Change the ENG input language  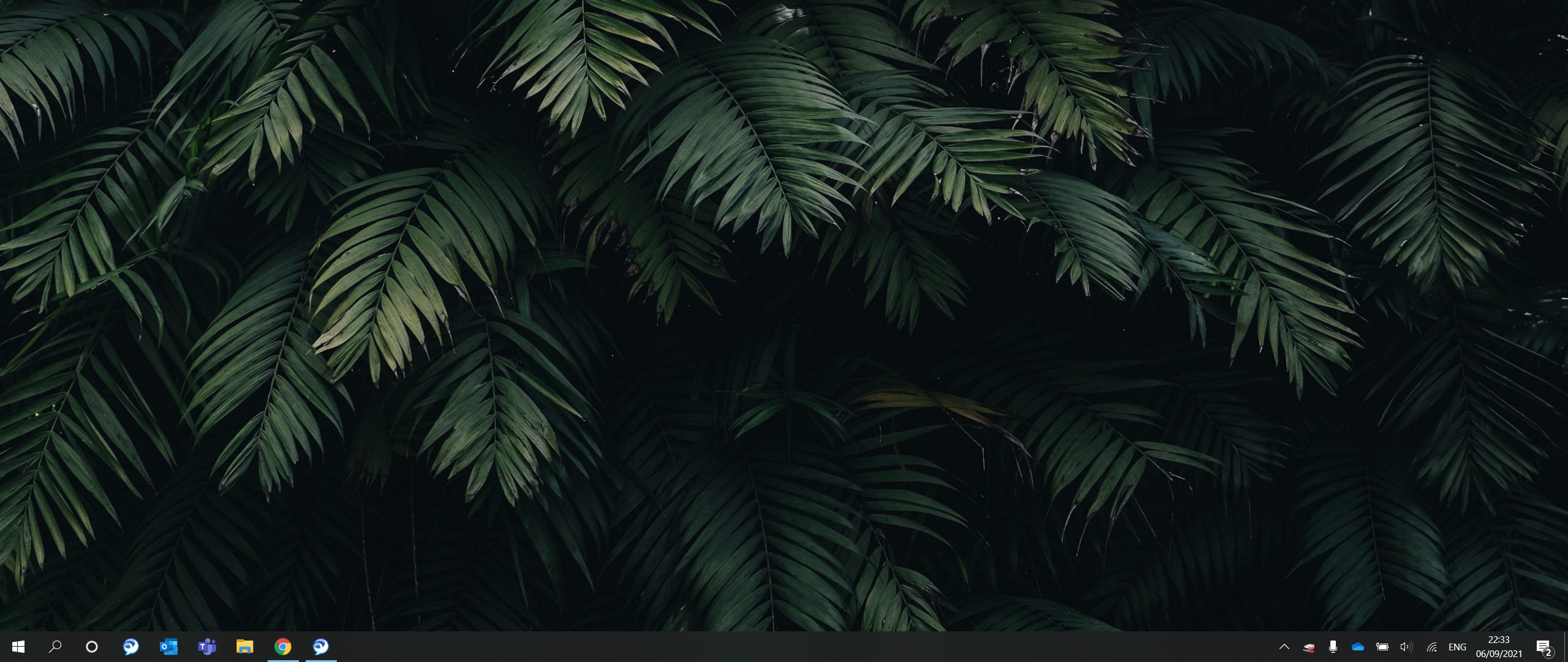click(x=1458, y=647)
